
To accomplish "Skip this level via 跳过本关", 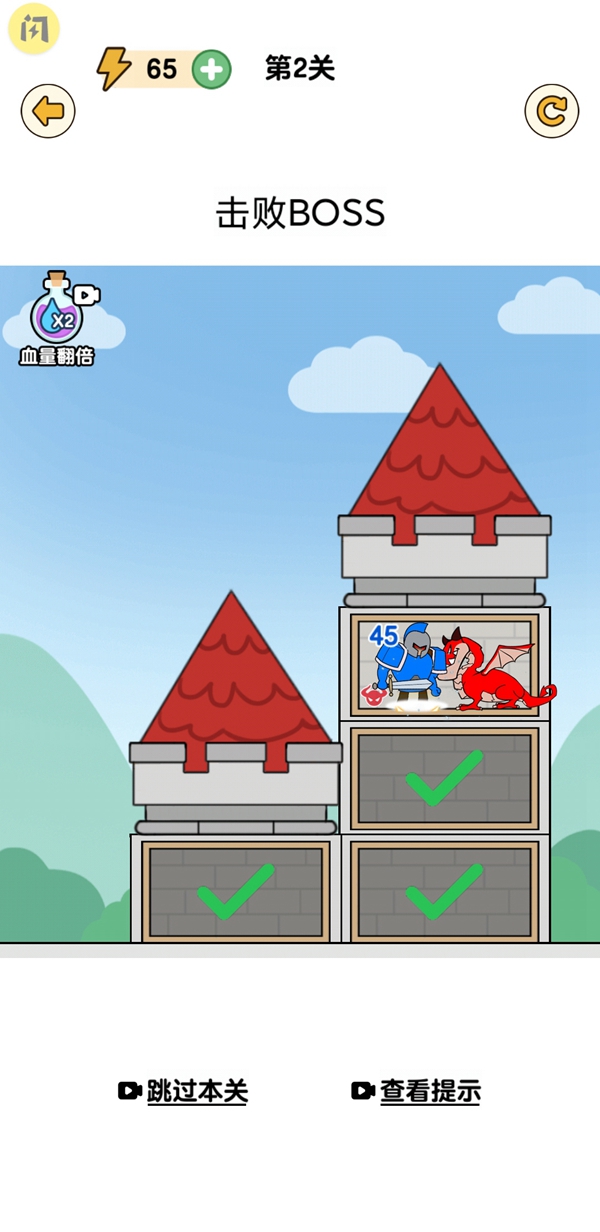I will tap(184, 1091).
